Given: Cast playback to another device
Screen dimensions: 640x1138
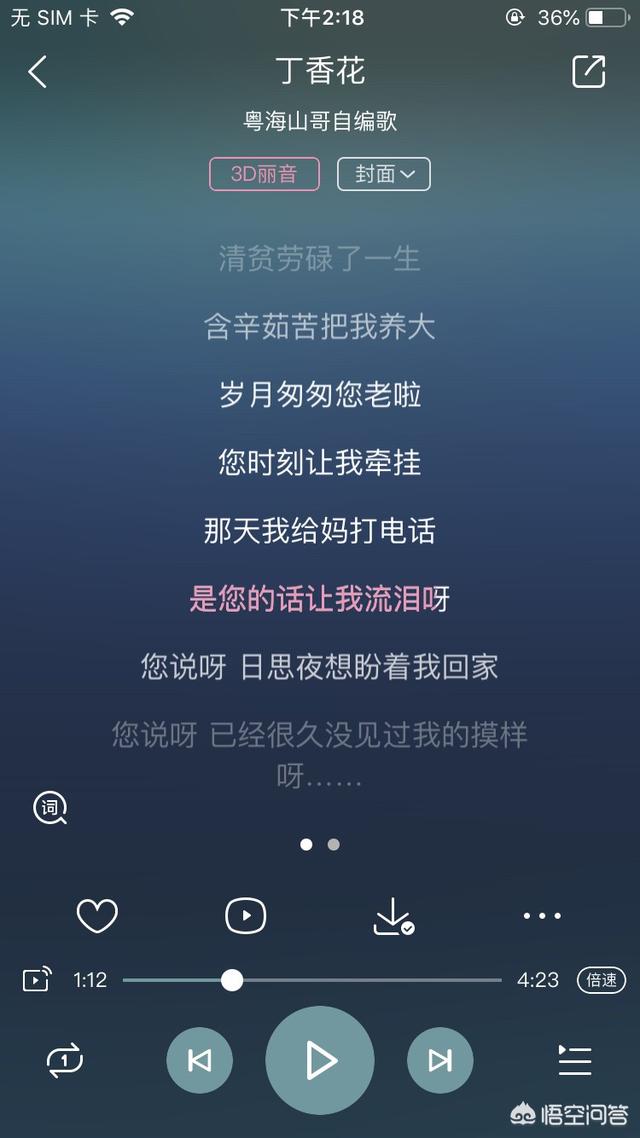Looking at the screenshot, I should [37, 980].
